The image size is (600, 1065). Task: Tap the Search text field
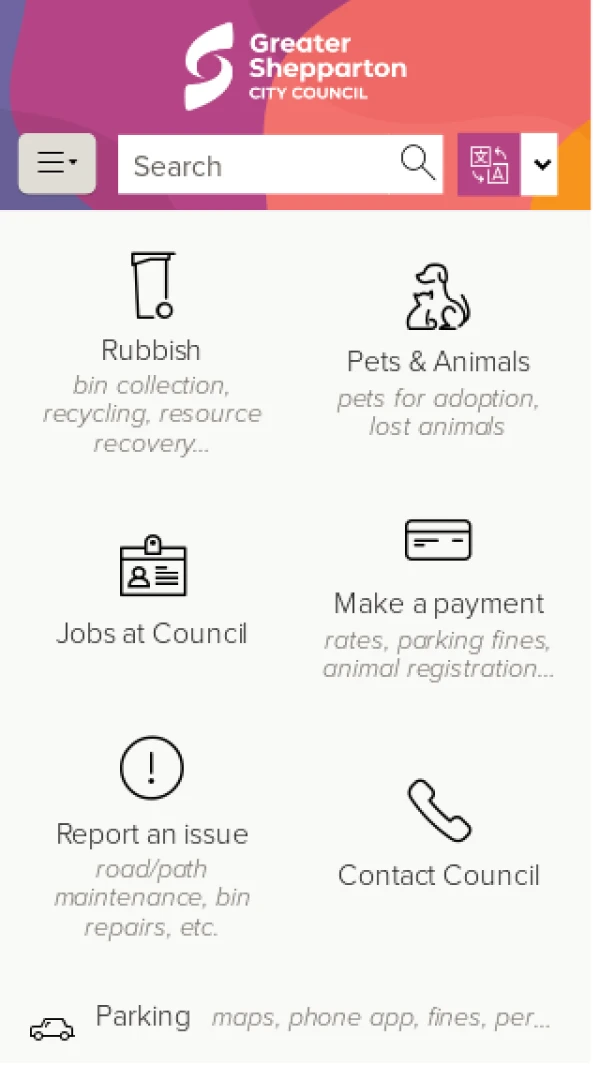(x=255, y=165)
